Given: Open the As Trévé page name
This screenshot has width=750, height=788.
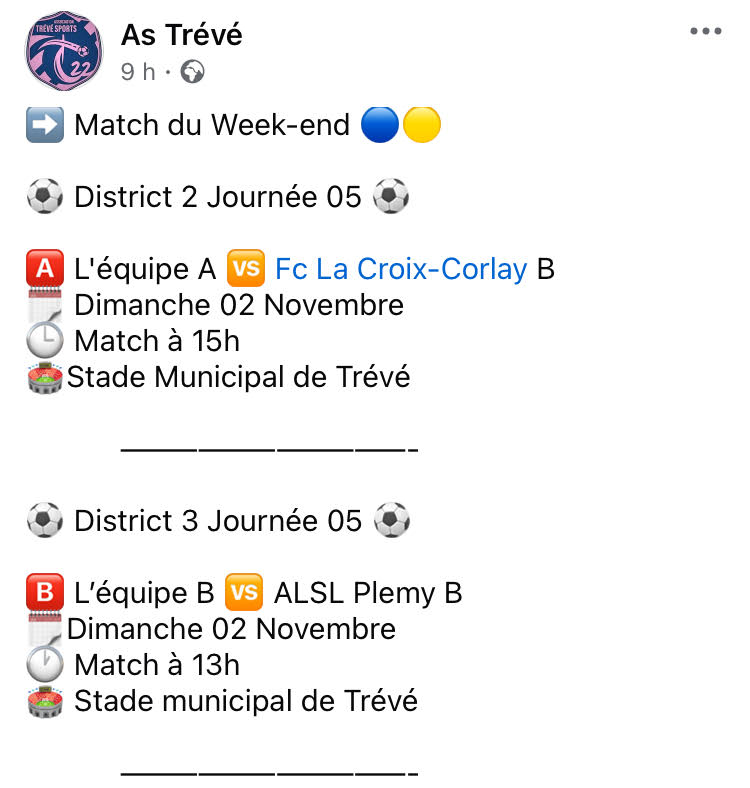Looking at the screenshot, I should click(181, 35).
